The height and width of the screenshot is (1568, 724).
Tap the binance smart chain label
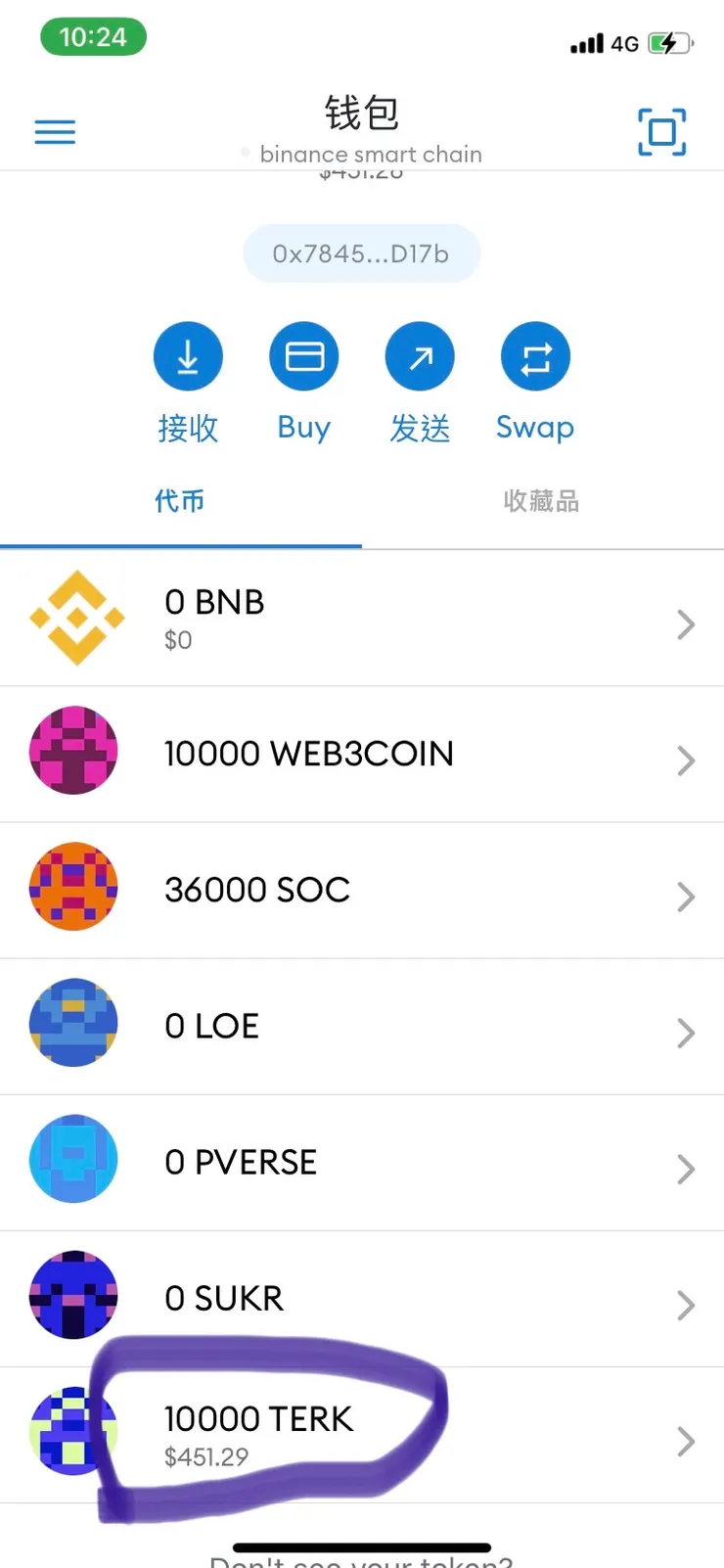[x=370, y=154]
